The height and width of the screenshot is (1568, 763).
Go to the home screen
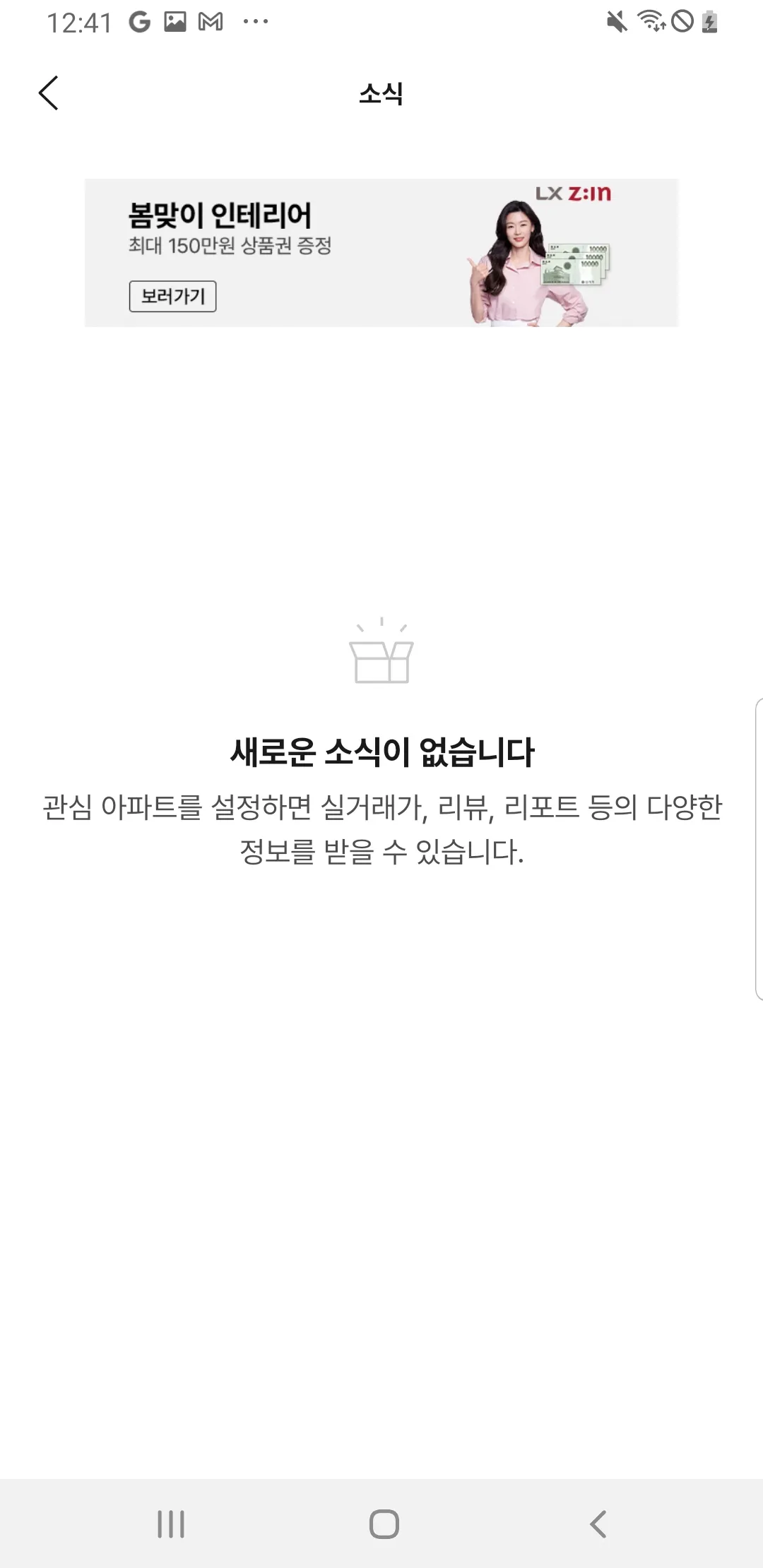click(x=384, y=1524)
